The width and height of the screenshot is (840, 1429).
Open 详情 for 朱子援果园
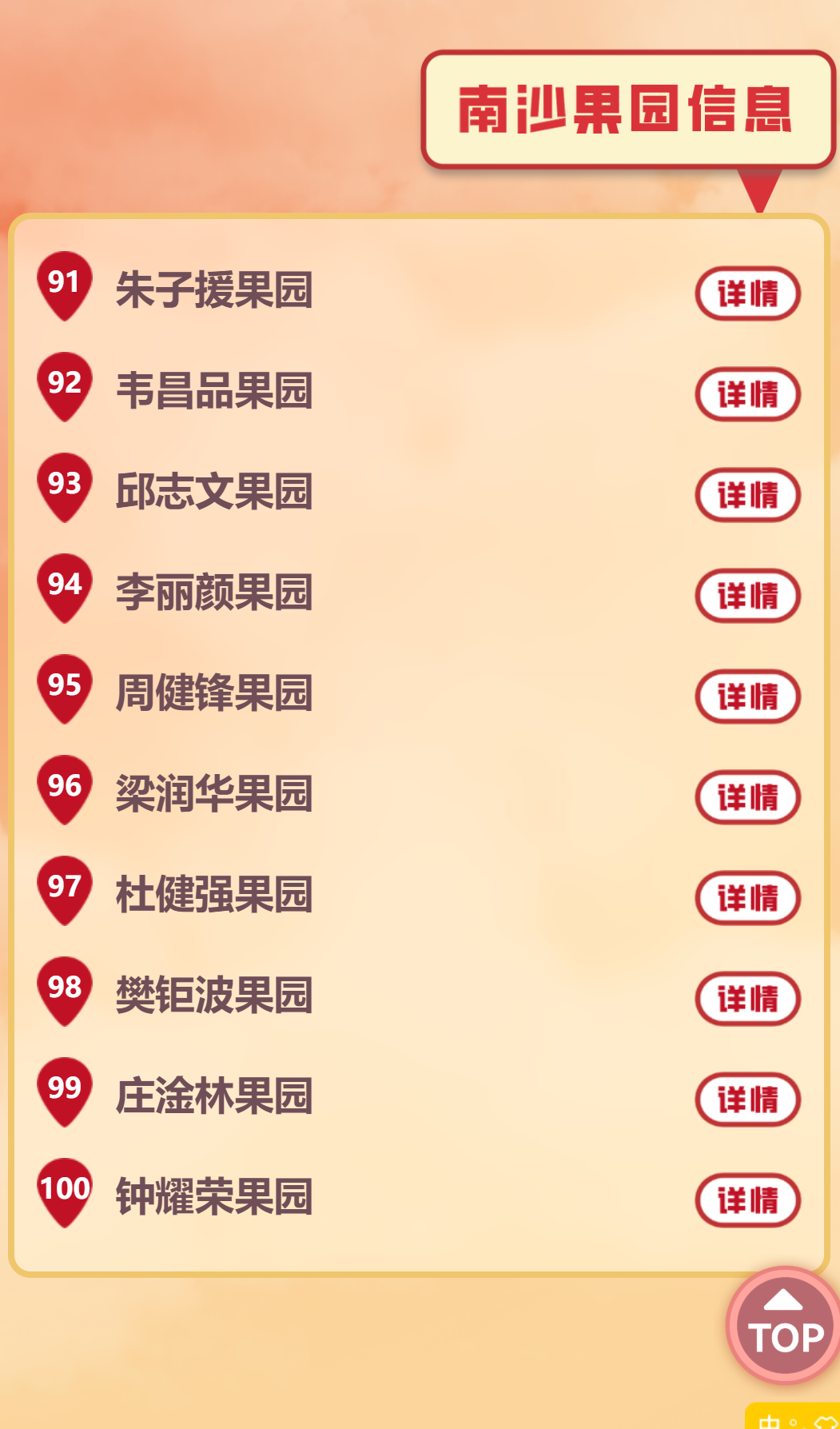(747, 293)
